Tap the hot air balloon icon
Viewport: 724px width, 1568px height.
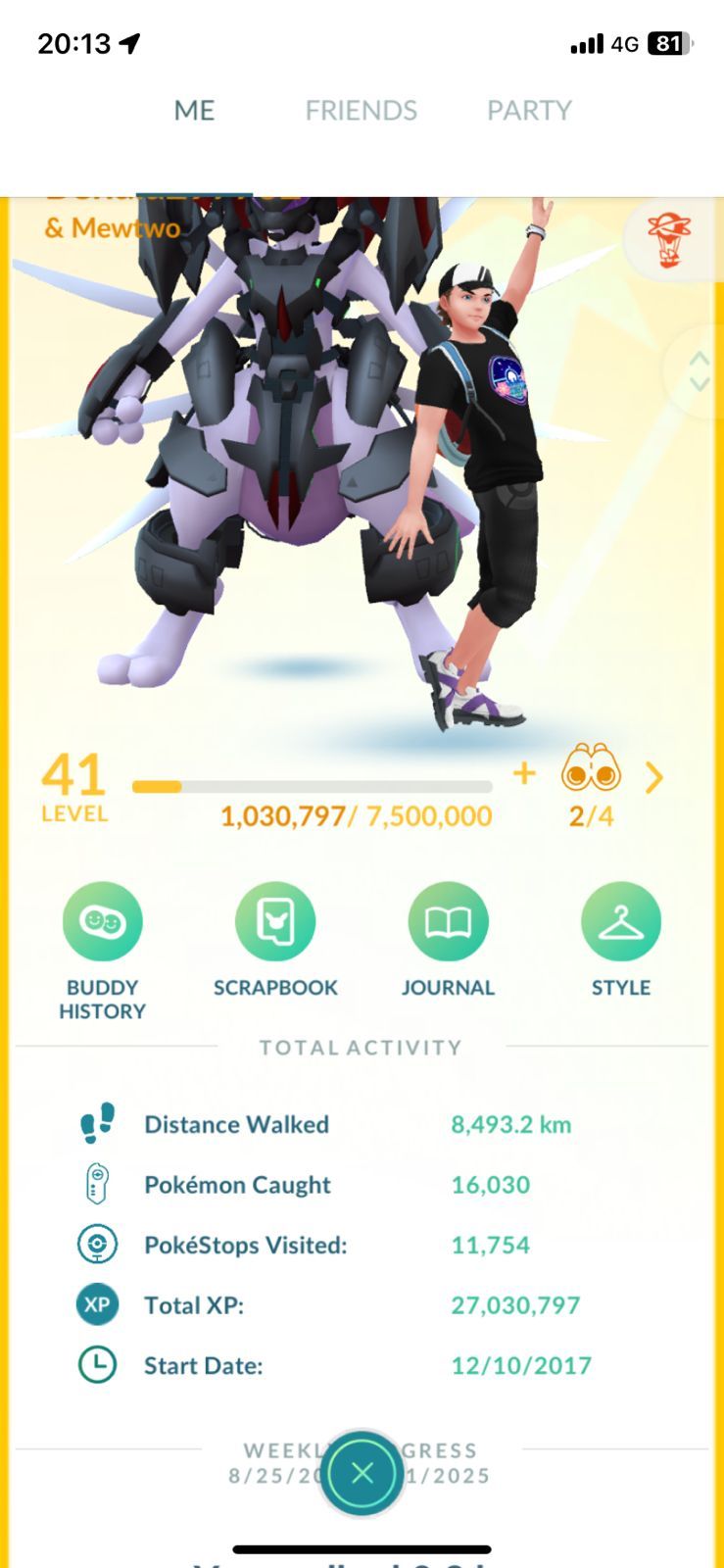point(669,240)
